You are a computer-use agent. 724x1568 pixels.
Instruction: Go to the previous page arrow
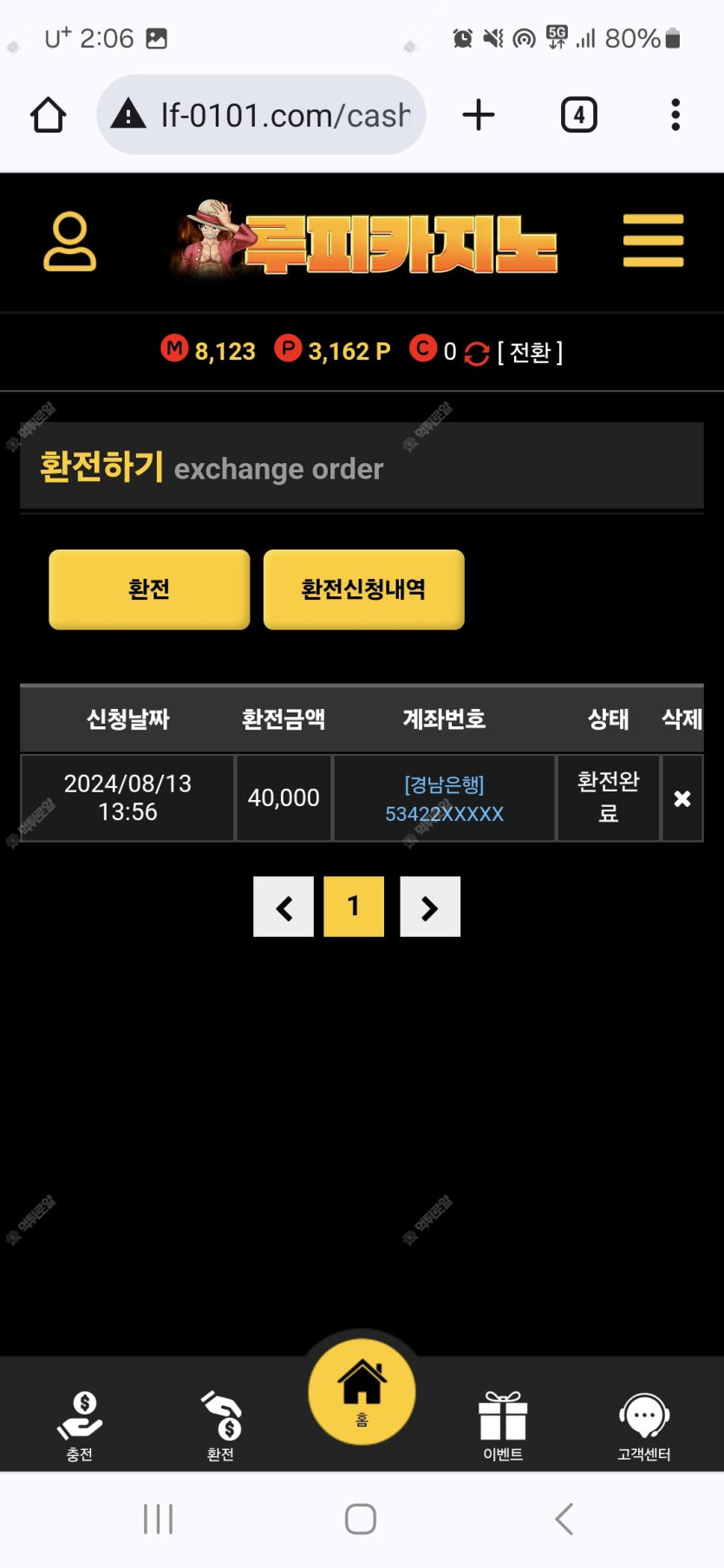click(x=284, y=907)
